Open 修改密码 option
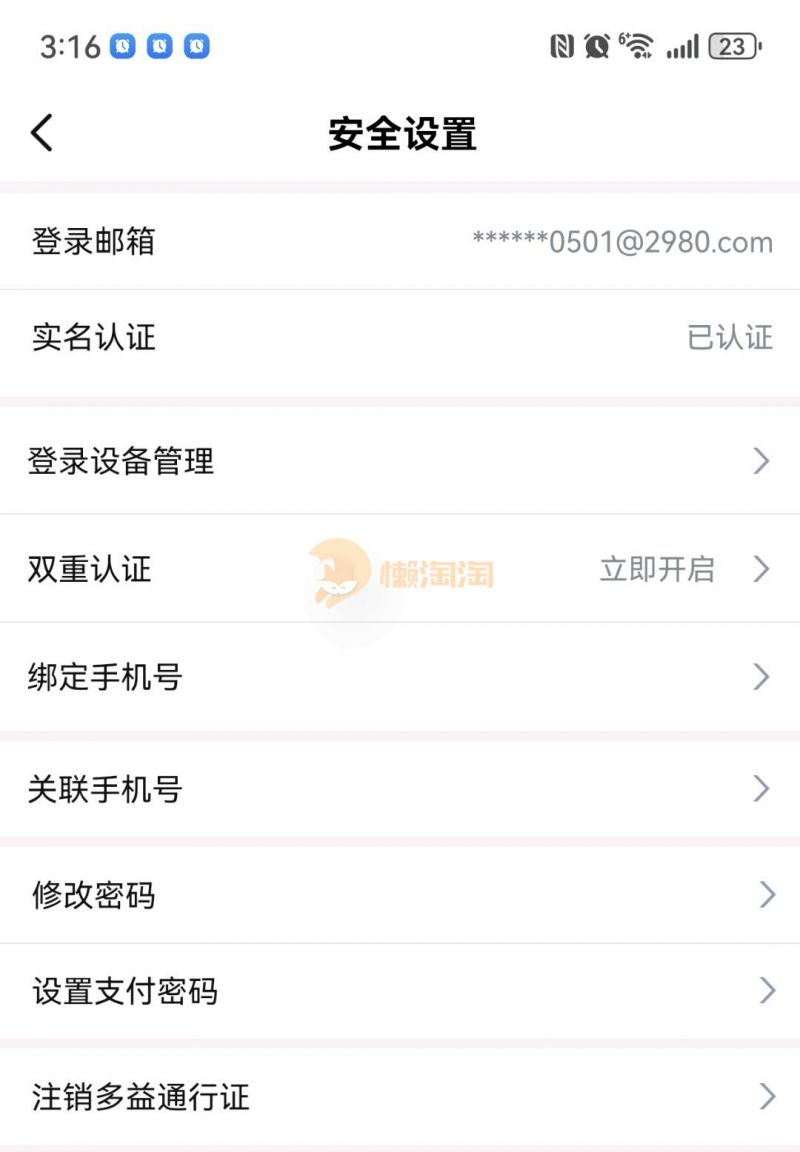Image resolution: width=800 pixels, height=1152 pixels. click(400, 894)
